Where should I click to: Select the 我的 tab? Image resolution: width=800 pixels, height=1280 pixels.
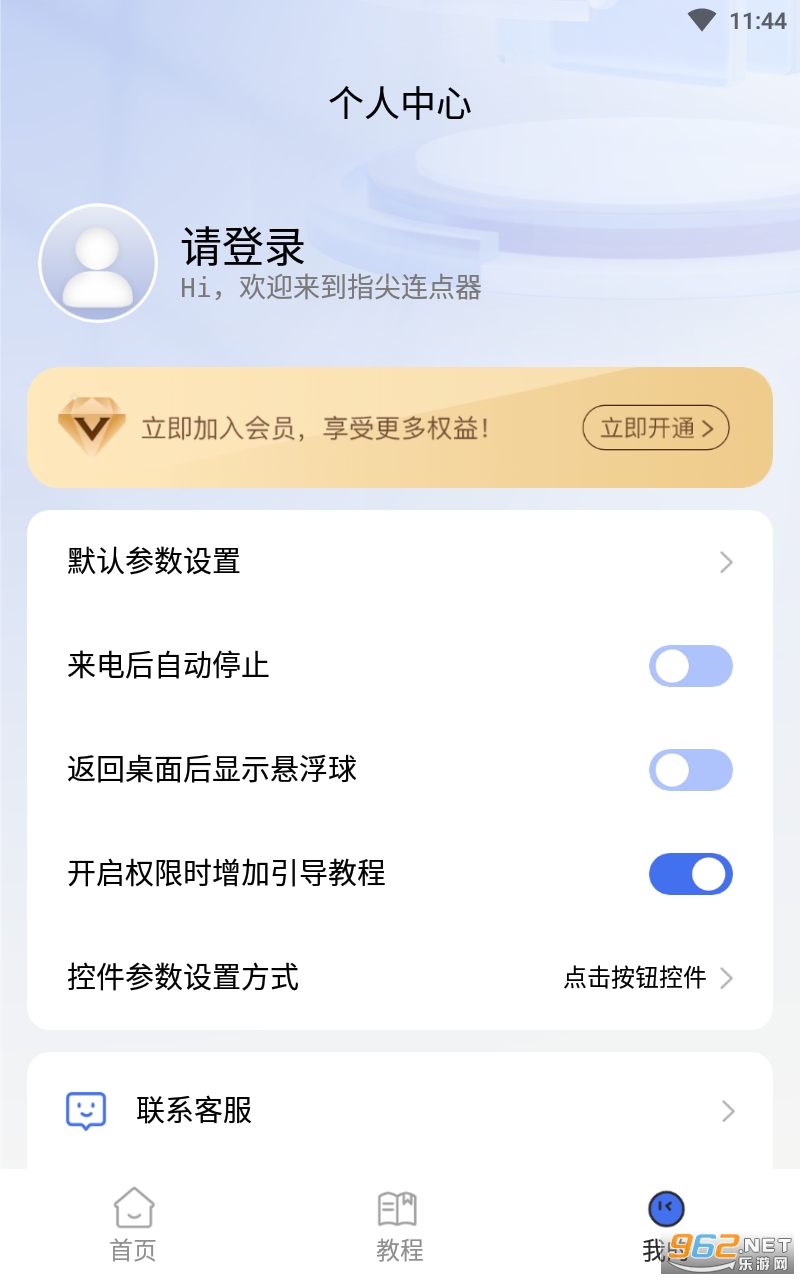coord(665,1224)
